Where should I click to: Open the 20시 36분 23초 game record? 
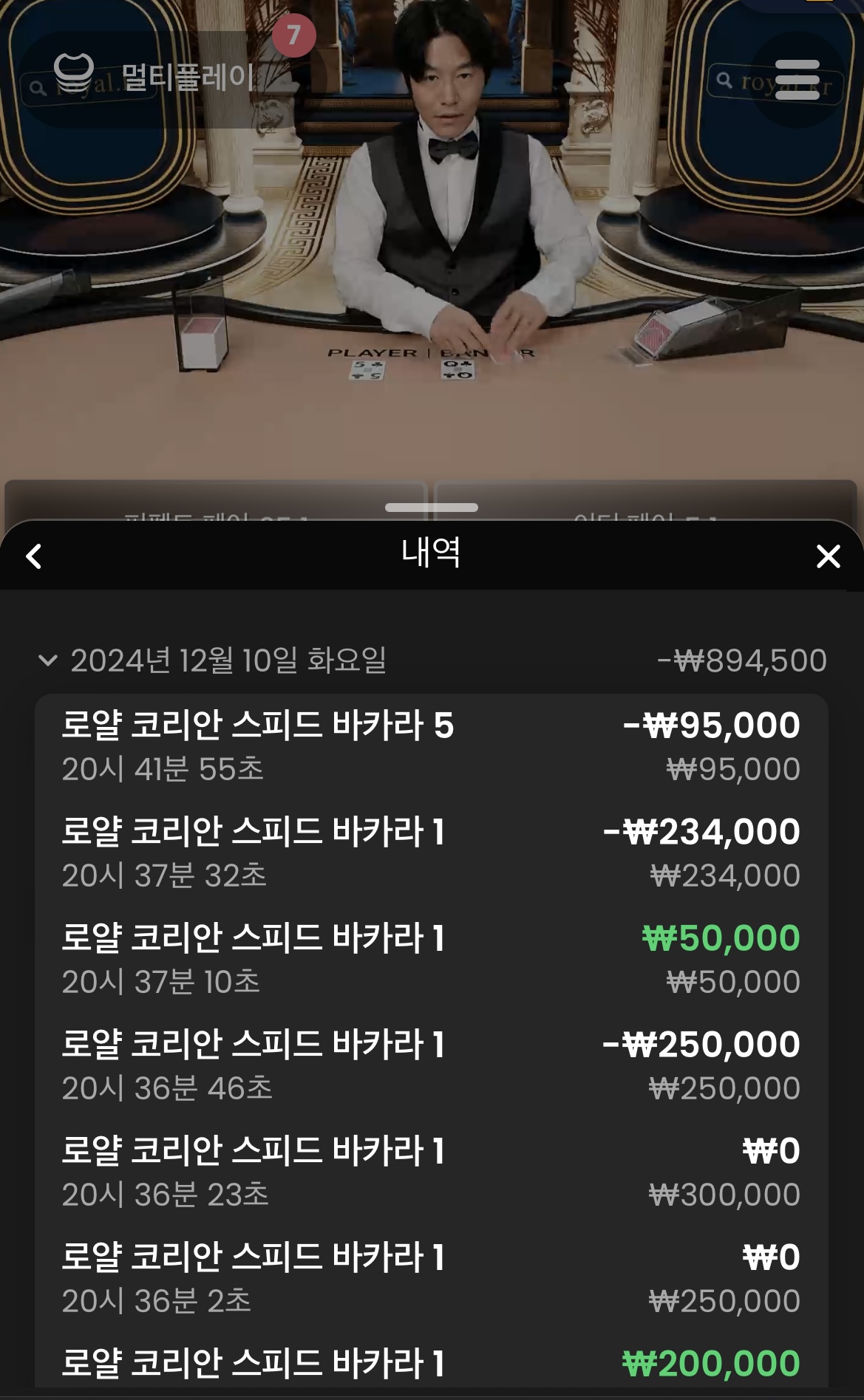[x=431, y=1172]
